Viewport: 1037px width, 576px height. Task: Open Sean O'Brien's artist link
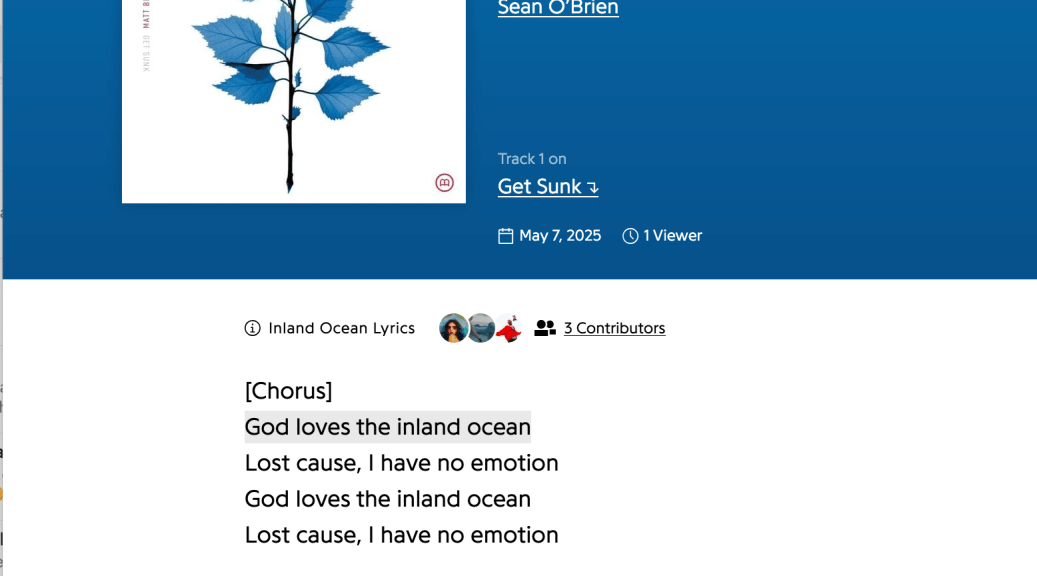tap(558, 8)
